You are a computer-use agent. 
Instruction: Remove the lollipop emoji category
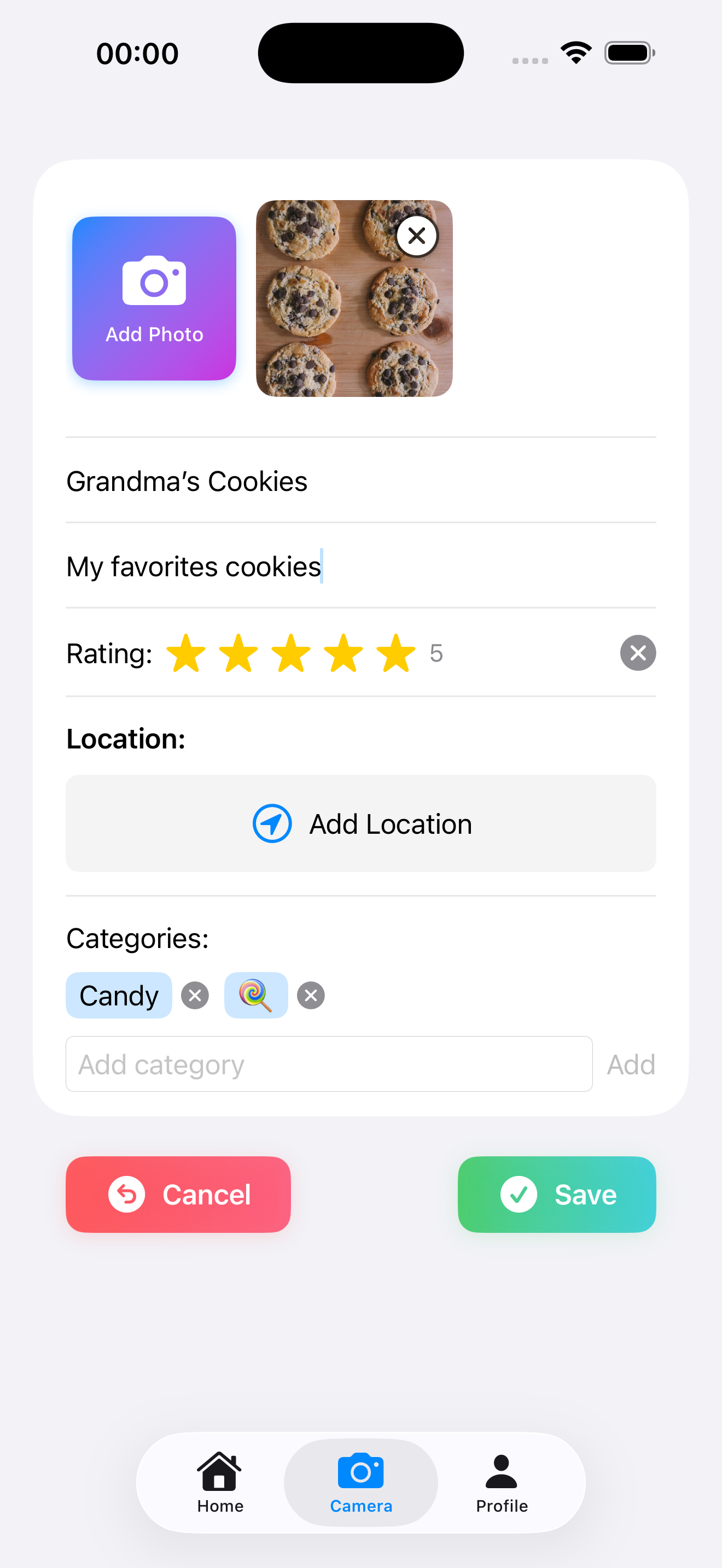(x=311, y=995)
